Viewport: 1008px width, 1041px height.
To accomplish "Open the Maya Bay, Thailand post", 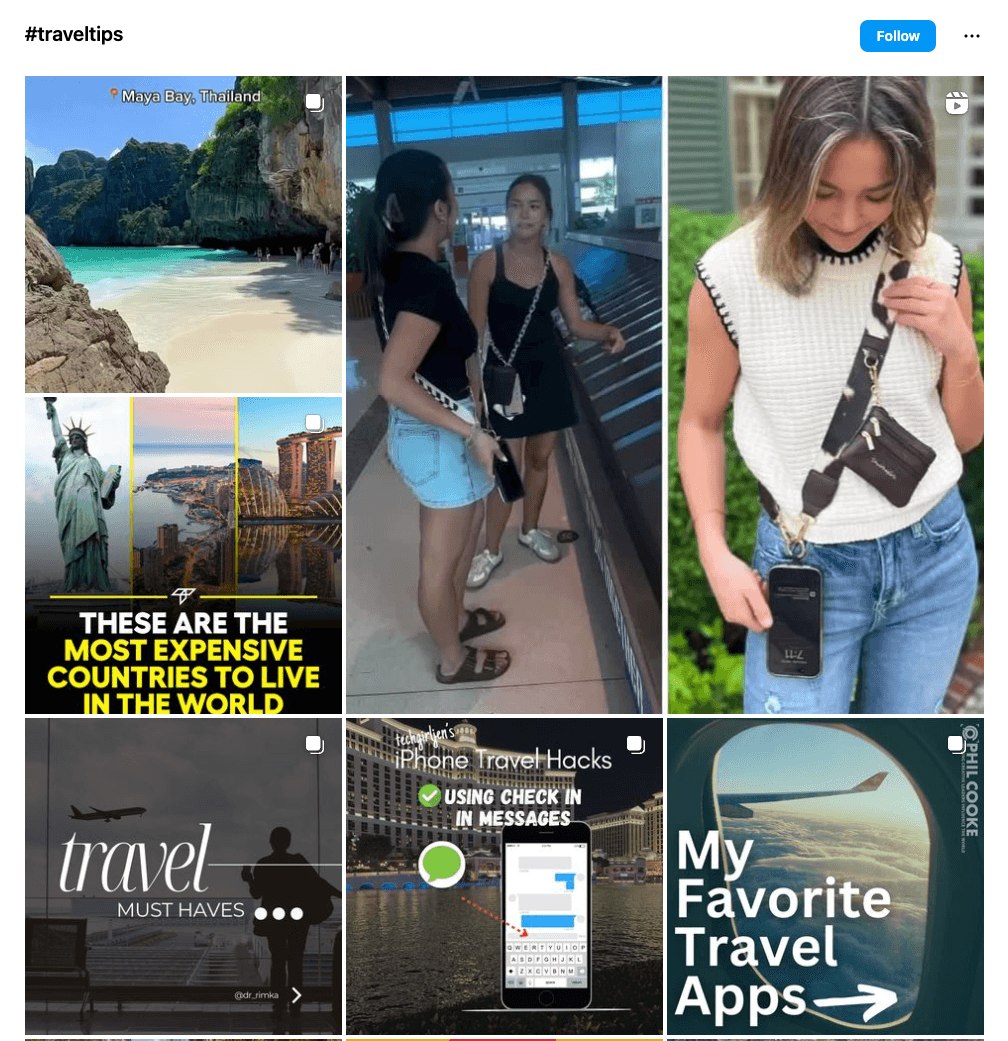I will tap(183, 234).
